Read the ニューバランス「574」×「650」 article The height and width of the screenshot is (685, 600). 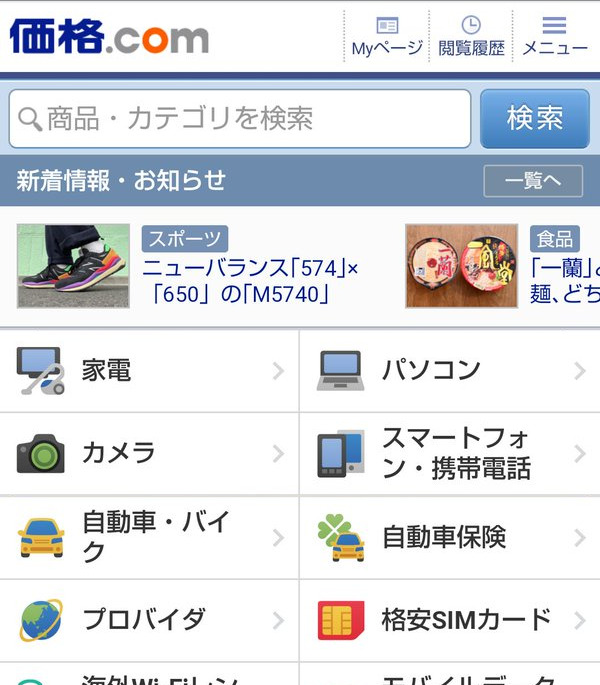pyautogui.click(x=250, y=281)
